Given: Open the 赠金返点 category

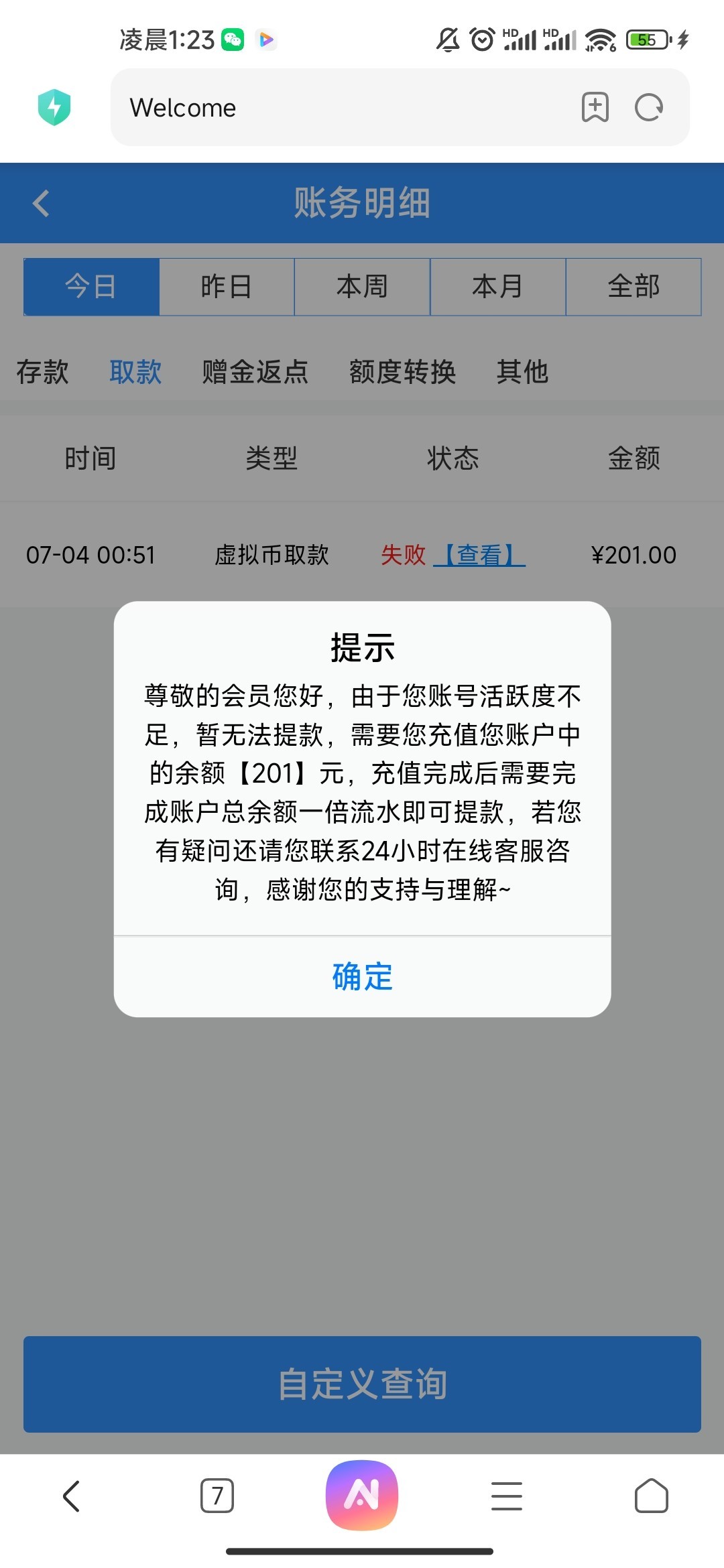Looking at the screenshot, I should point(255,372).
